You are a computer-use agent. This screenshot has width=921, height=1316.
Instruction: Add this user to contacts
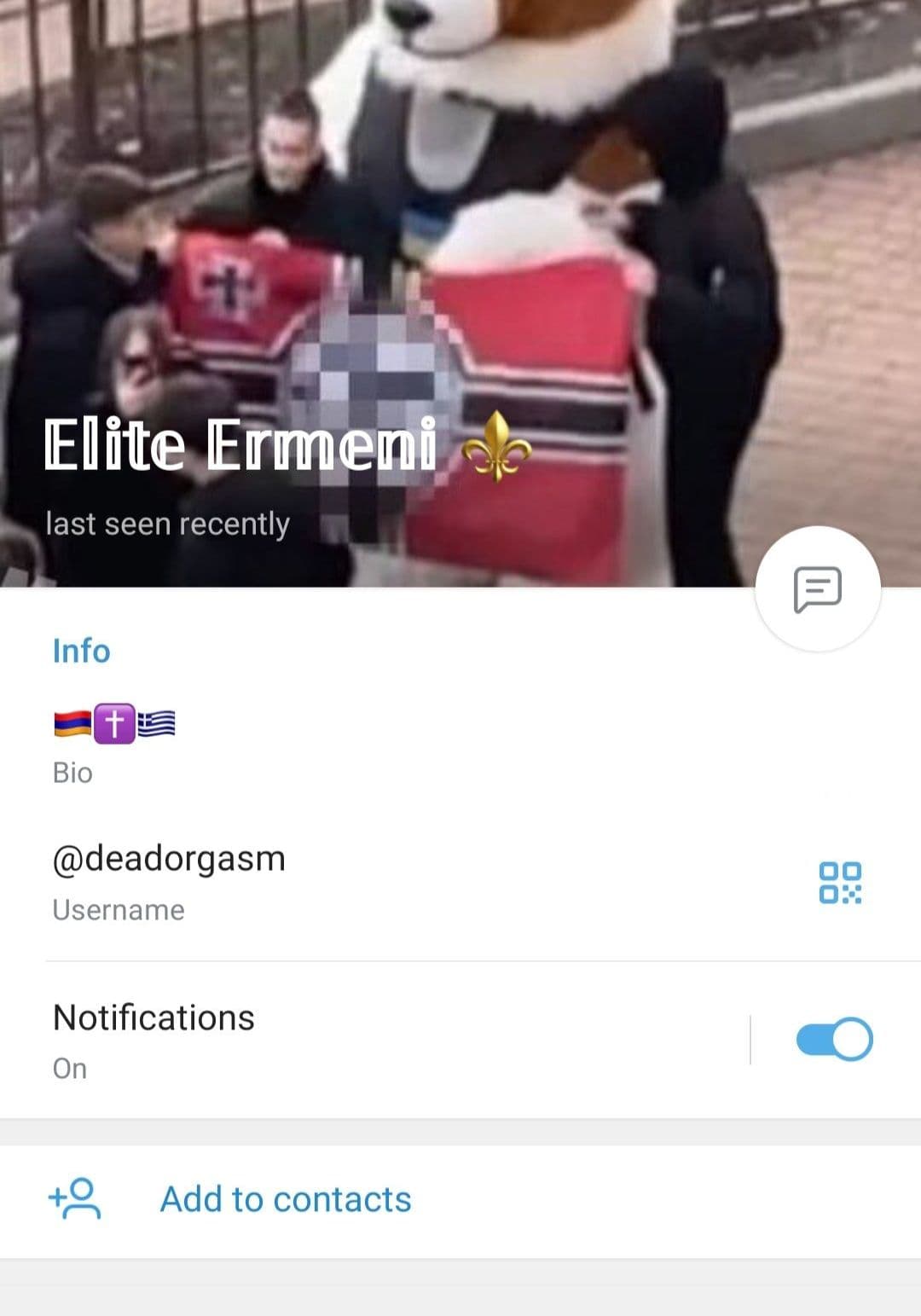click(x=285, y=1199)
